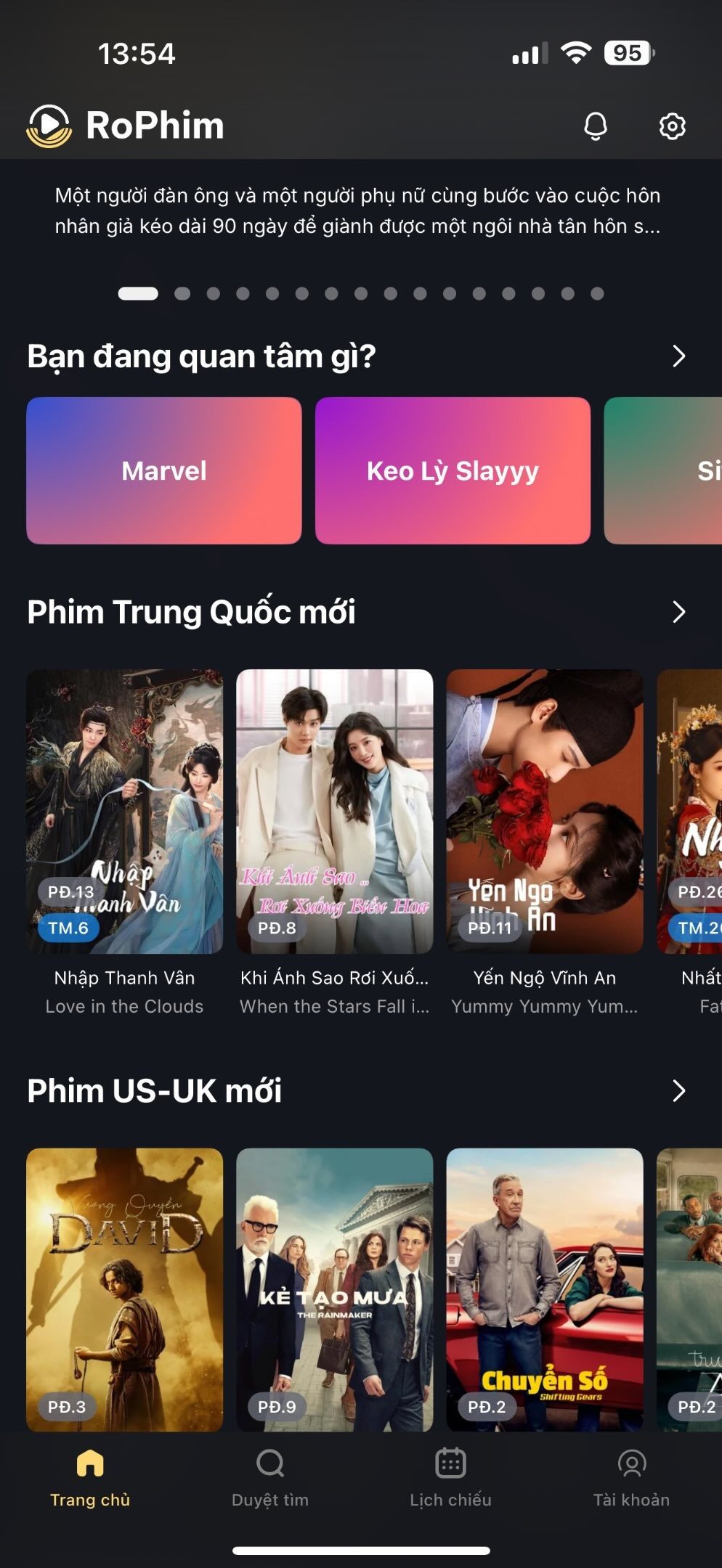Viewport: 722px width, 1568px height.
Task: Open Khi Ánh Sao Rơi Xuống movie
Action: pos(335,811)
